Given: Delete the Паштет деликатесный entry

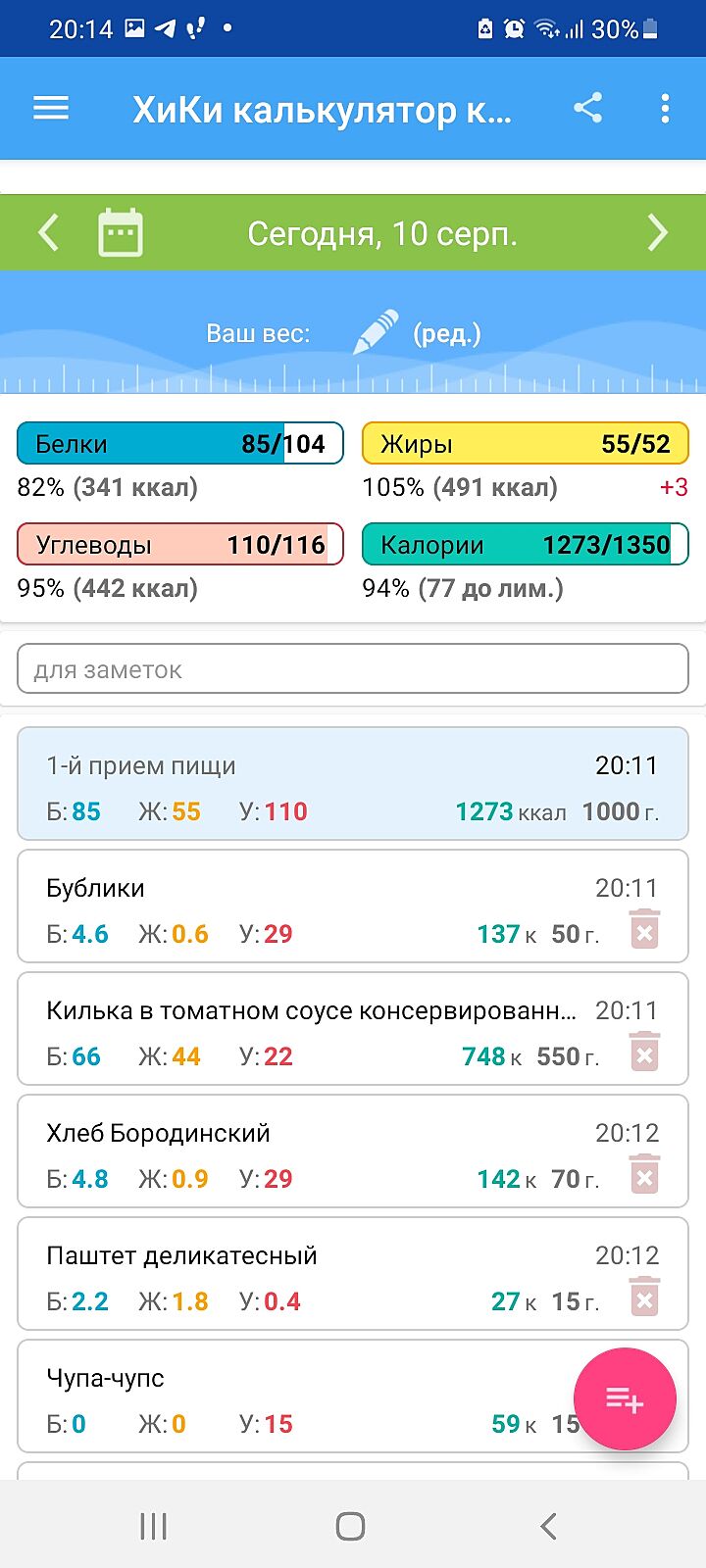Looking at the screenshot, I should pyautogui.click(x=644, y=1298).
